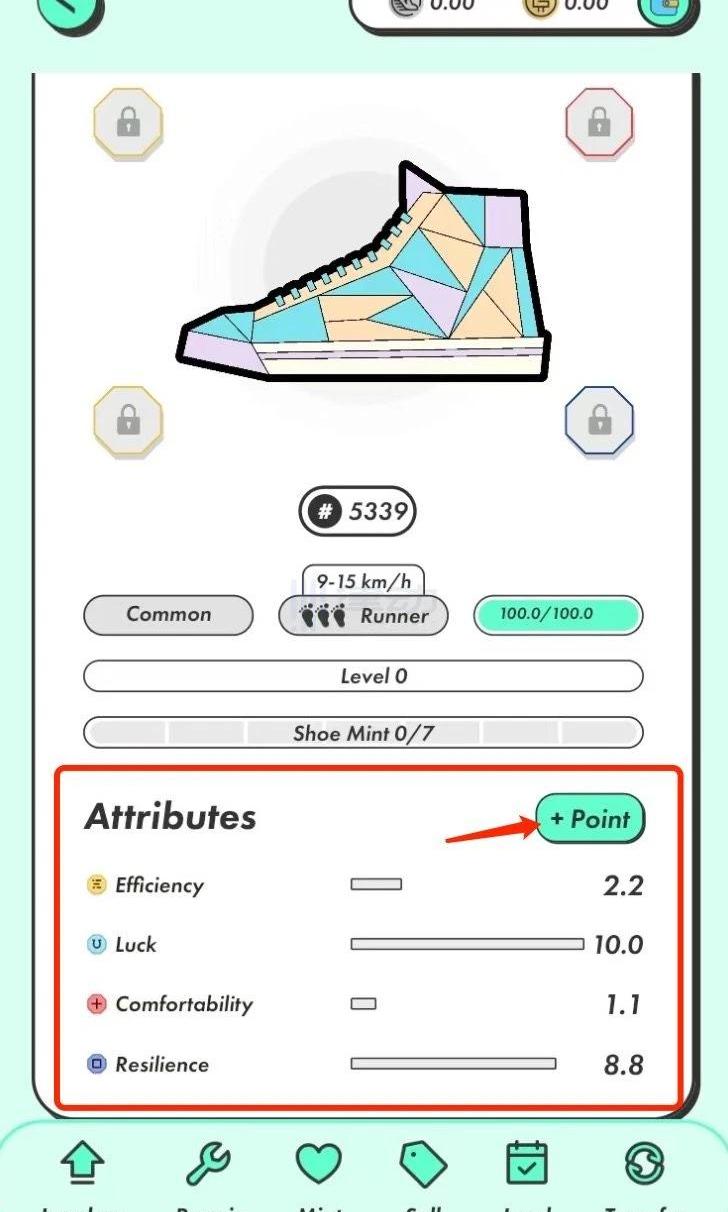Add attribute points with + Point button
Screen dimensions: 728x1212
[590, 819]
